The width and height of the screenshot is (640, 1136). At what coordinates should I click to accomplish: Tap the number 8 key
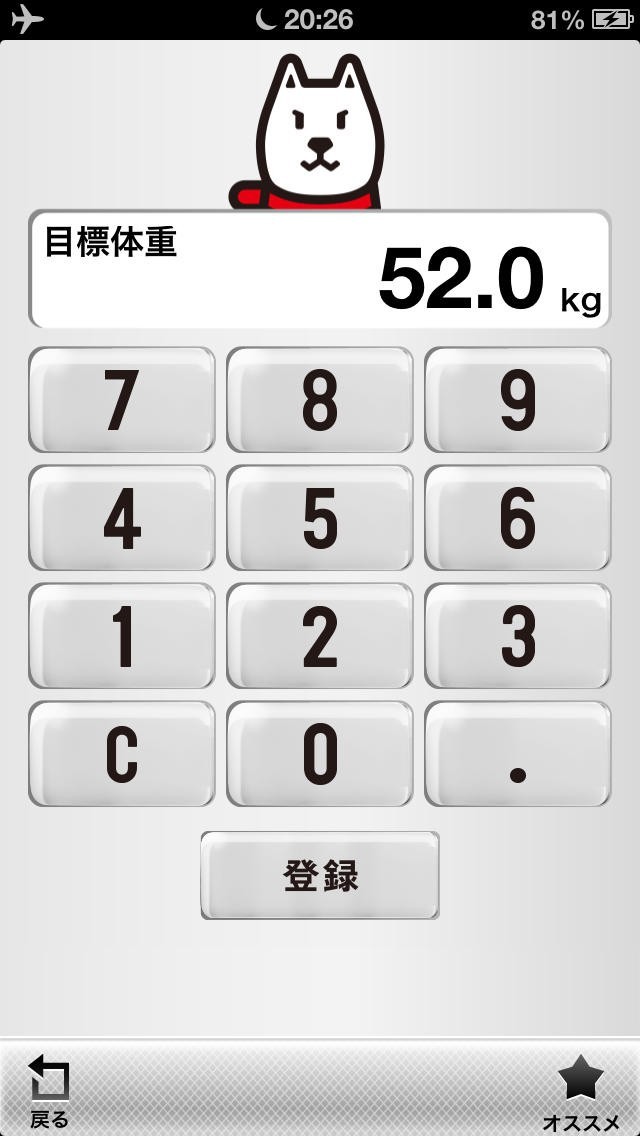319,400
